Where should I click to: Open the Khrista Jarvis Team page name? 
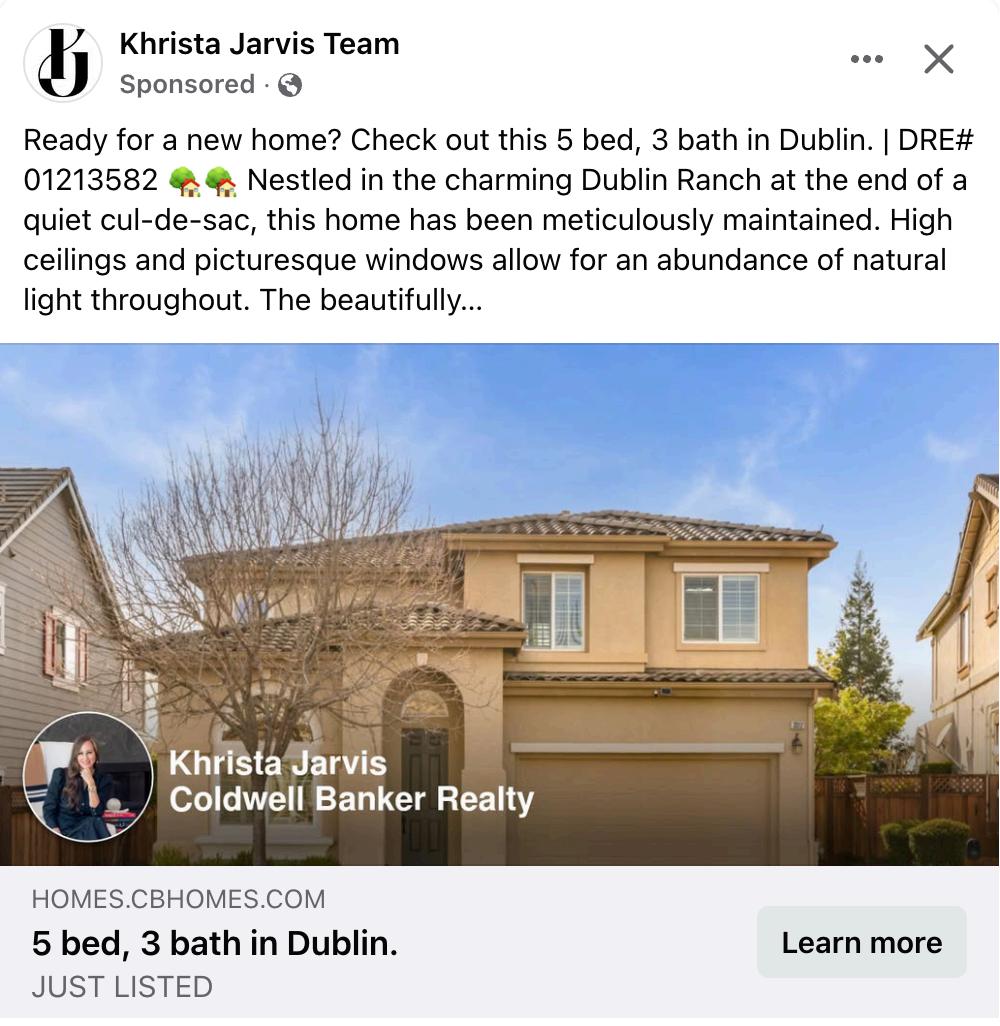pyautogui.click(x=259, y=44)
